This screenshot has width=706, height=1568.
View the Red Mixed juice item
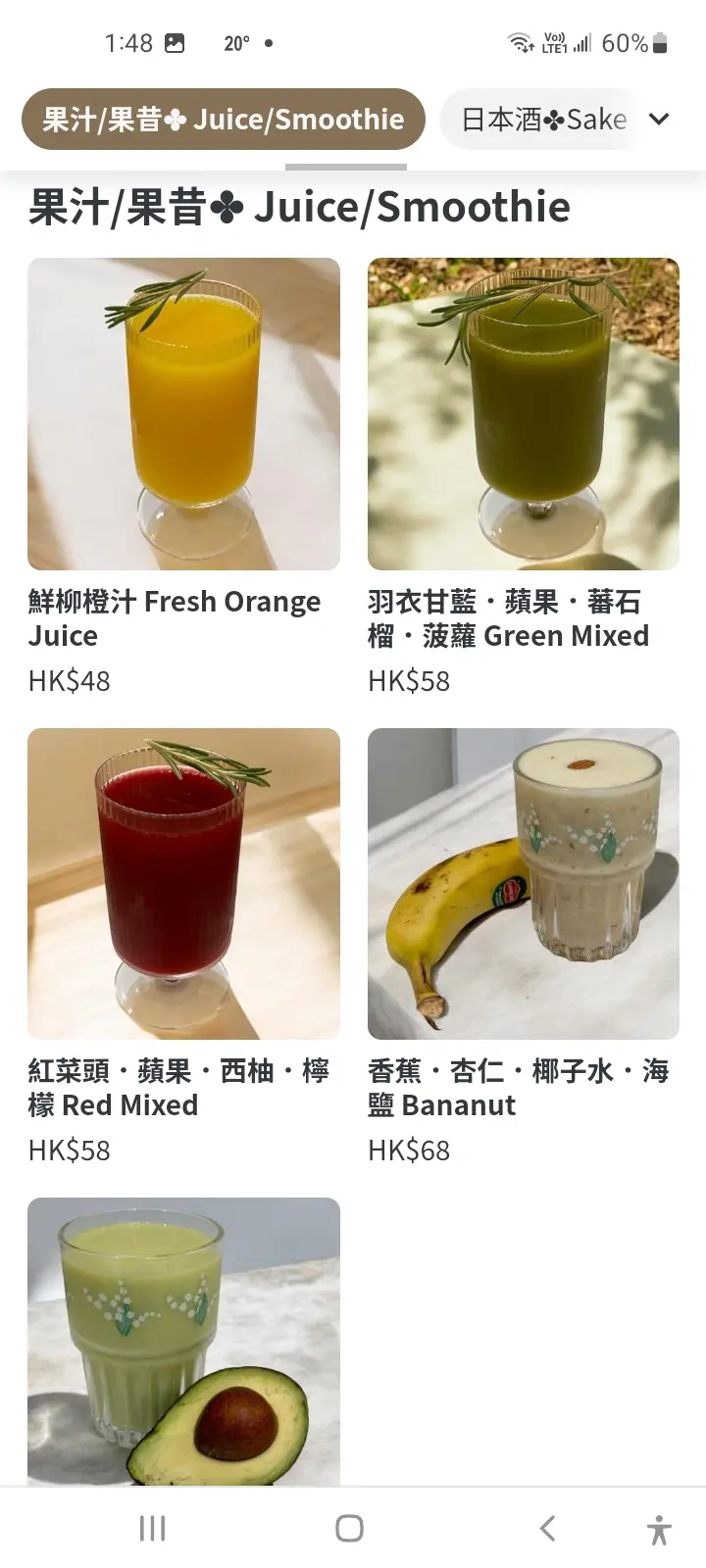(x=183, y=884)
